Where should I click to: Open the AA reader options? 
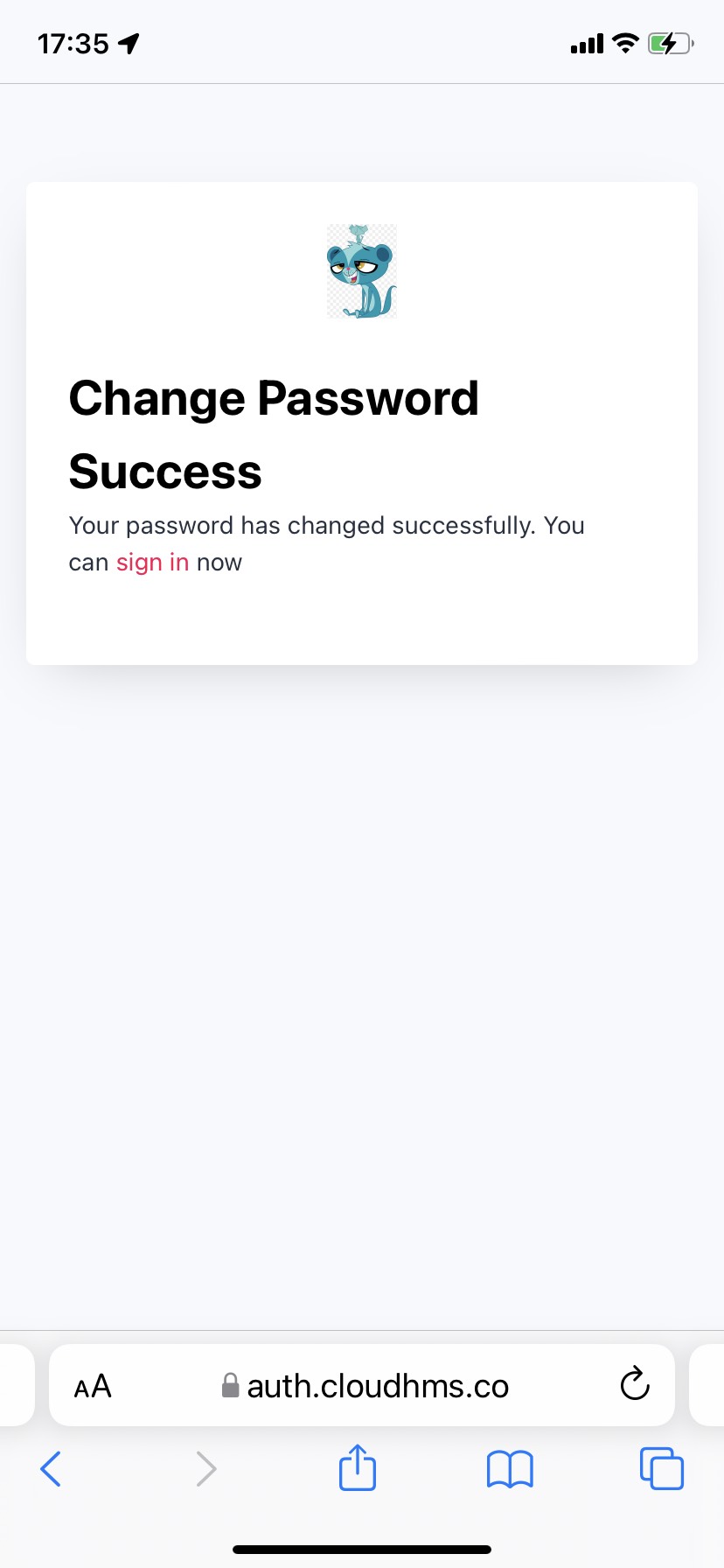93,1387
